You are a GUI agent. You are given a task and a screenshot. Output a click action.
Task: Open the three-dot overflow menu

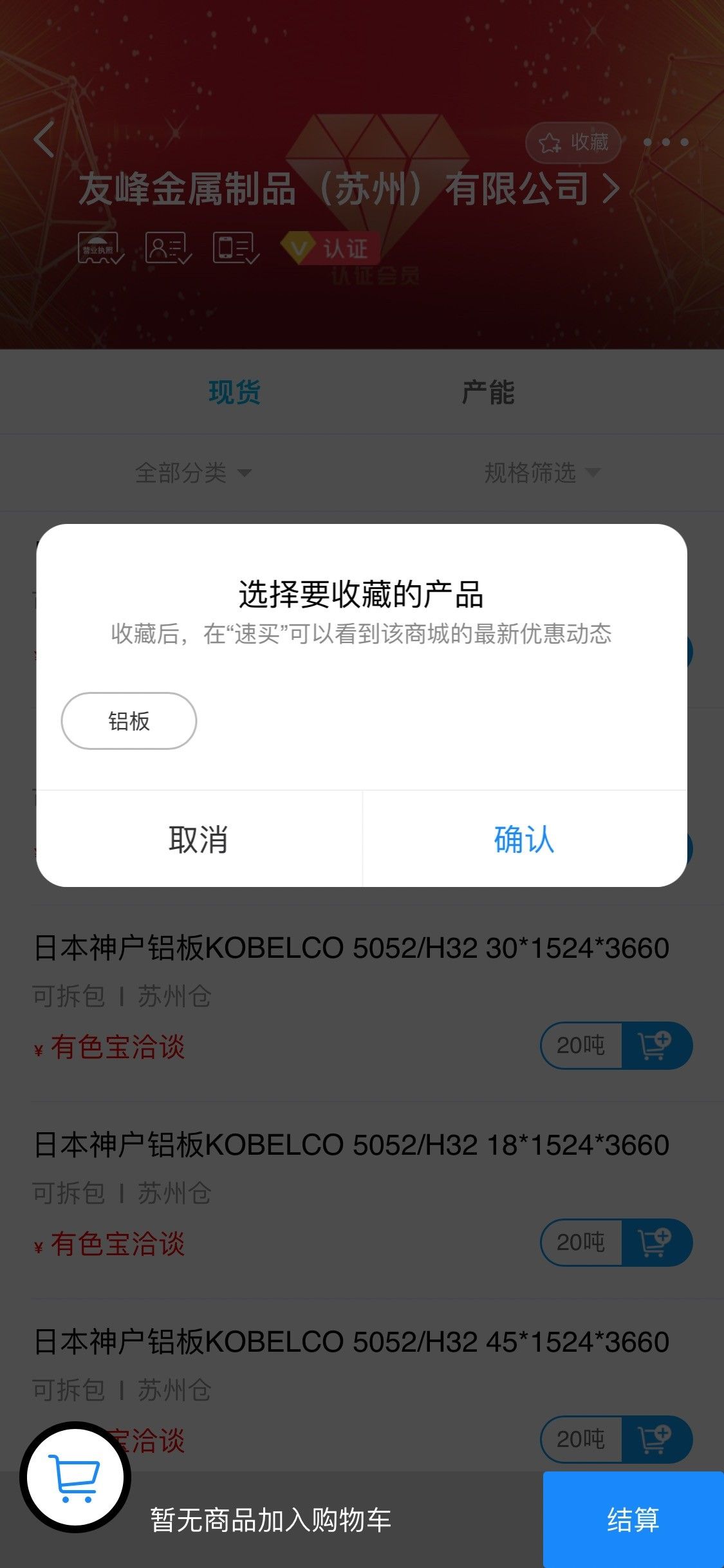665,142
